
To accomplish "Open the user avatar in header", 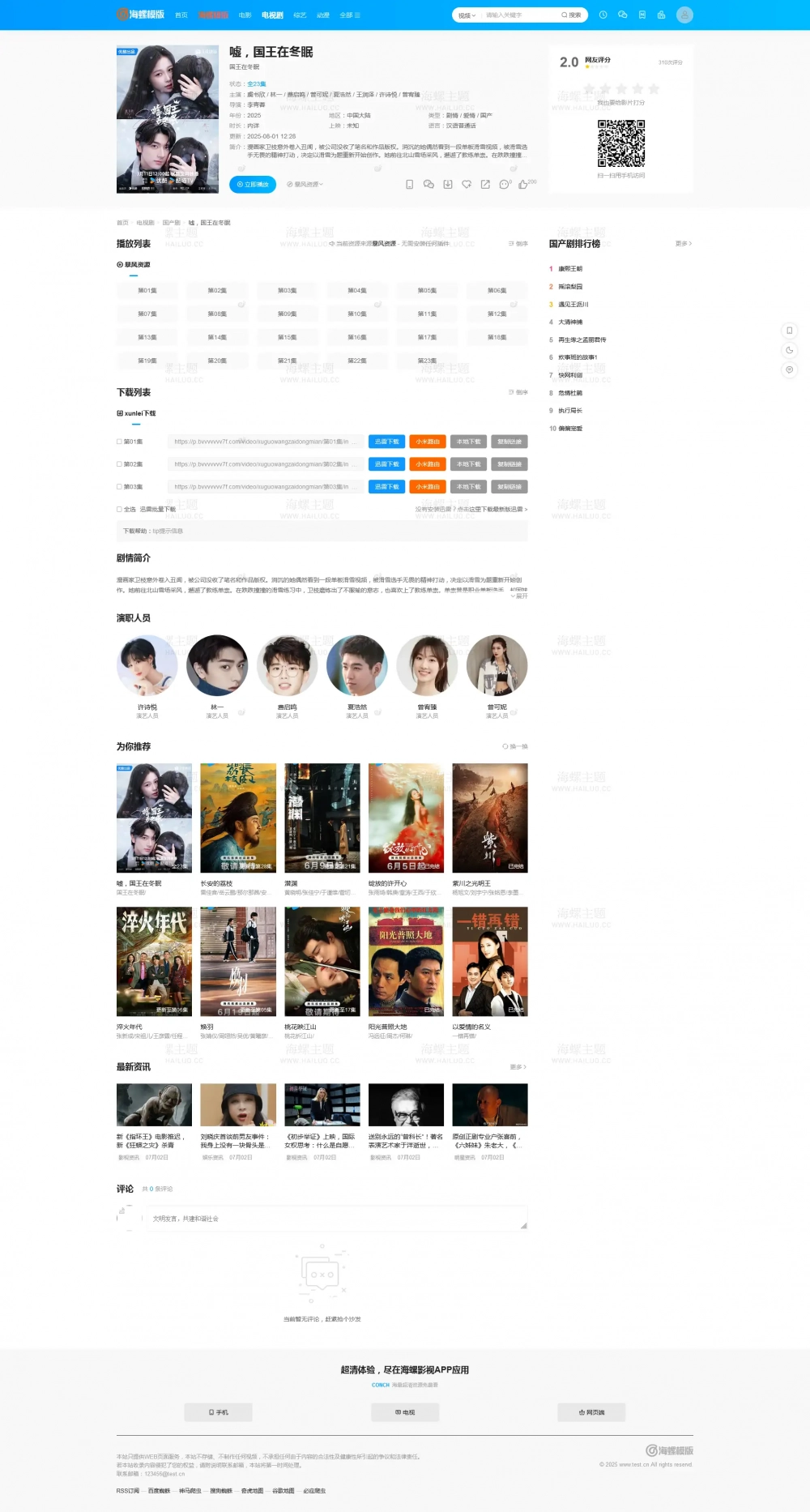I will click(x=684, y=15).
